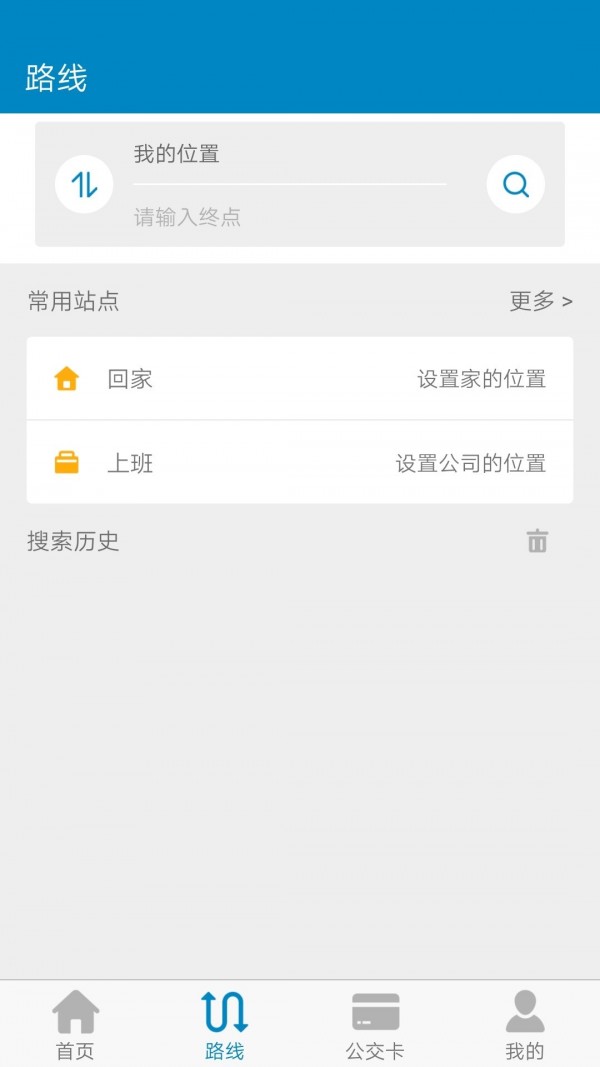
Task: Set company location in 上班 row
Action: click(x=300, y=463)
